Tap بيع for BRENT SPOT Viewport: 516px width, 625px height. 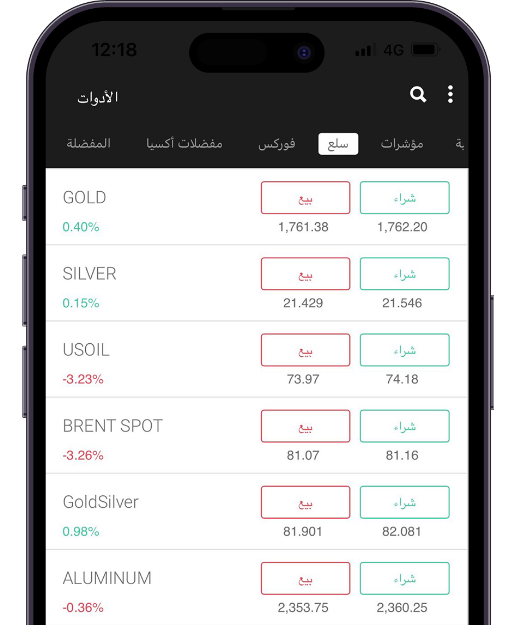pyautogui.click(x=306, y=426)
